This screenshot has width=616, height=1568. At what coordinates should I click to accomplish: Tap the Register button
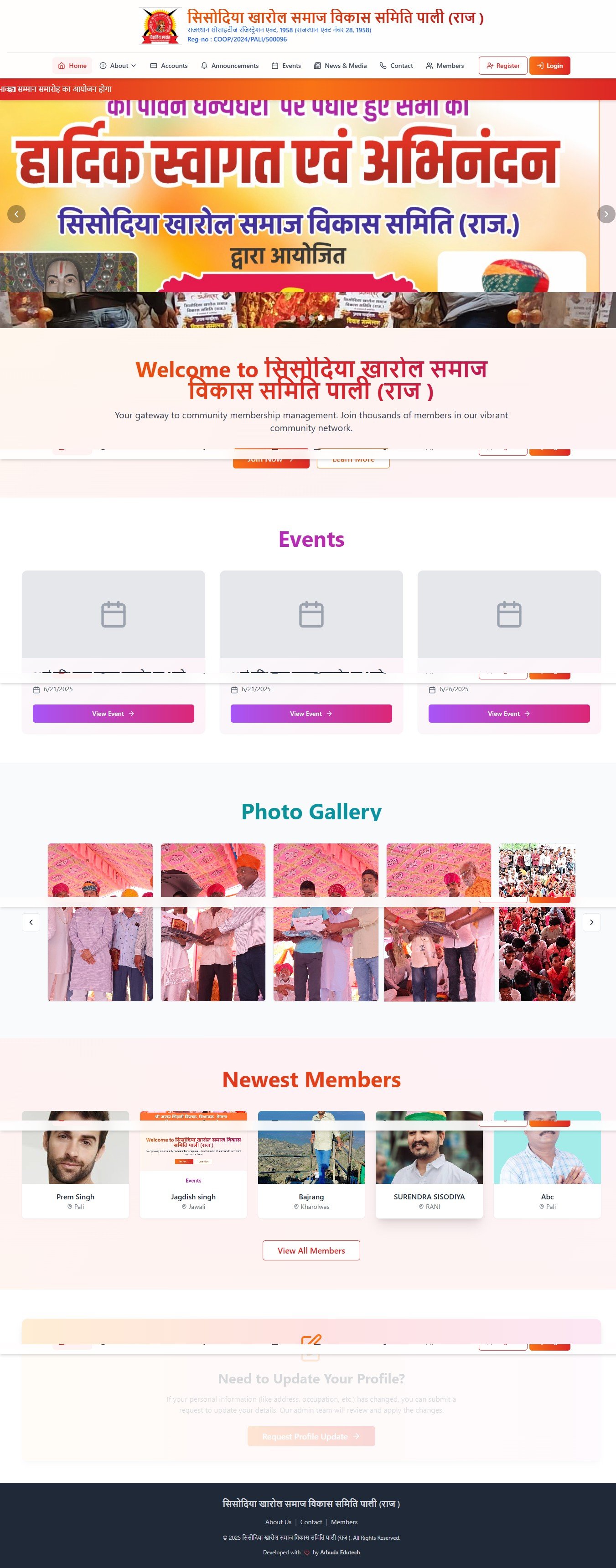point(502,66)
